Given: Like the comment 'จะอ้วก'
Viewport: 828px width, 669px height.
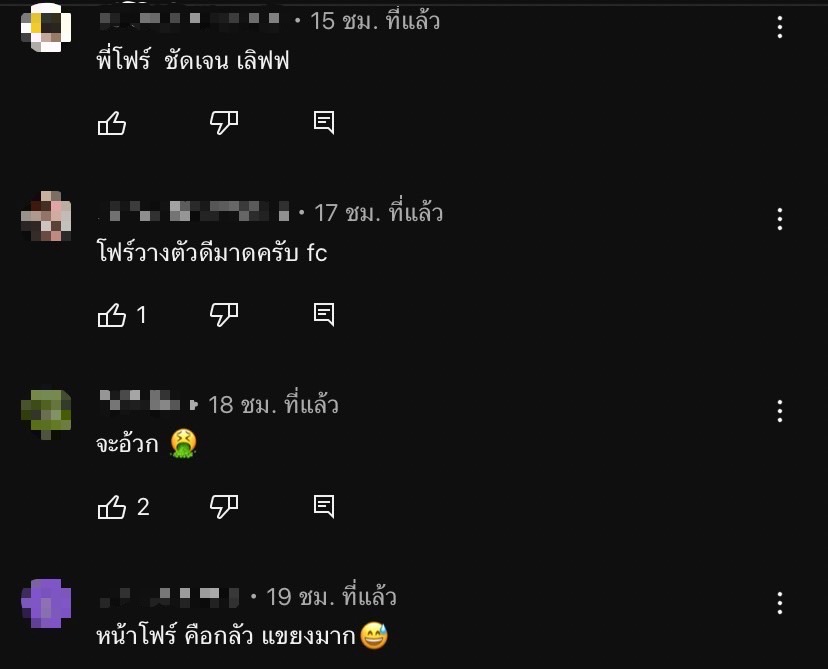Looking at the screenshot, I should click(x=111, y=507).
